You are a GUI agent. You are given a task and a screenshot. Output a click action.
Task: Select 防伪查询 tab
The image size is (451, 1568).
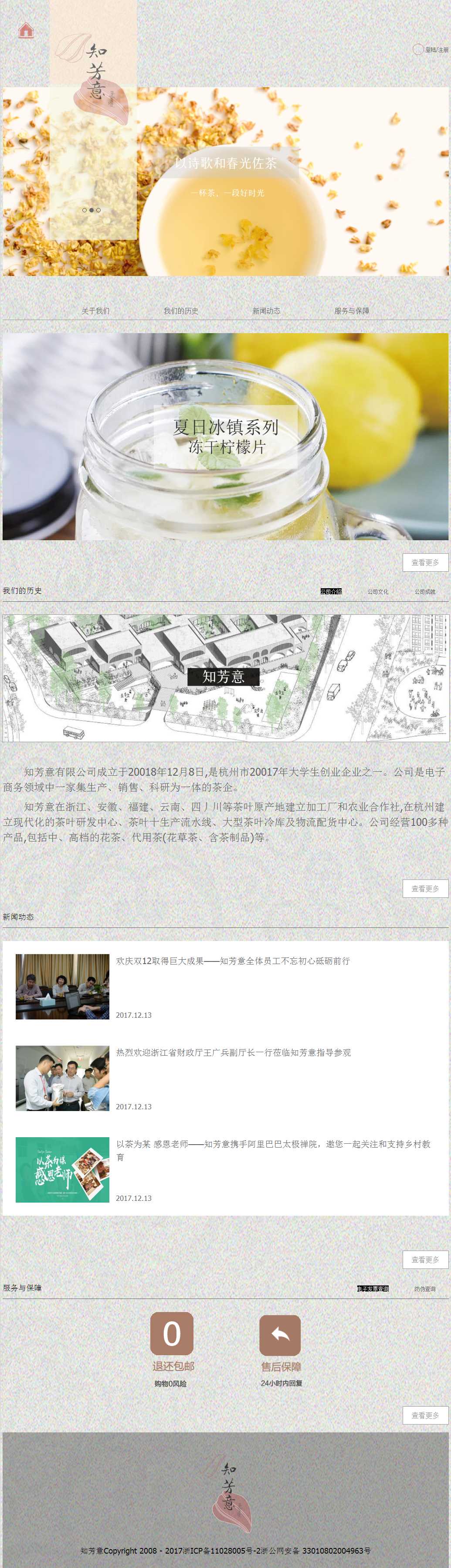[x=424, y=1288]
